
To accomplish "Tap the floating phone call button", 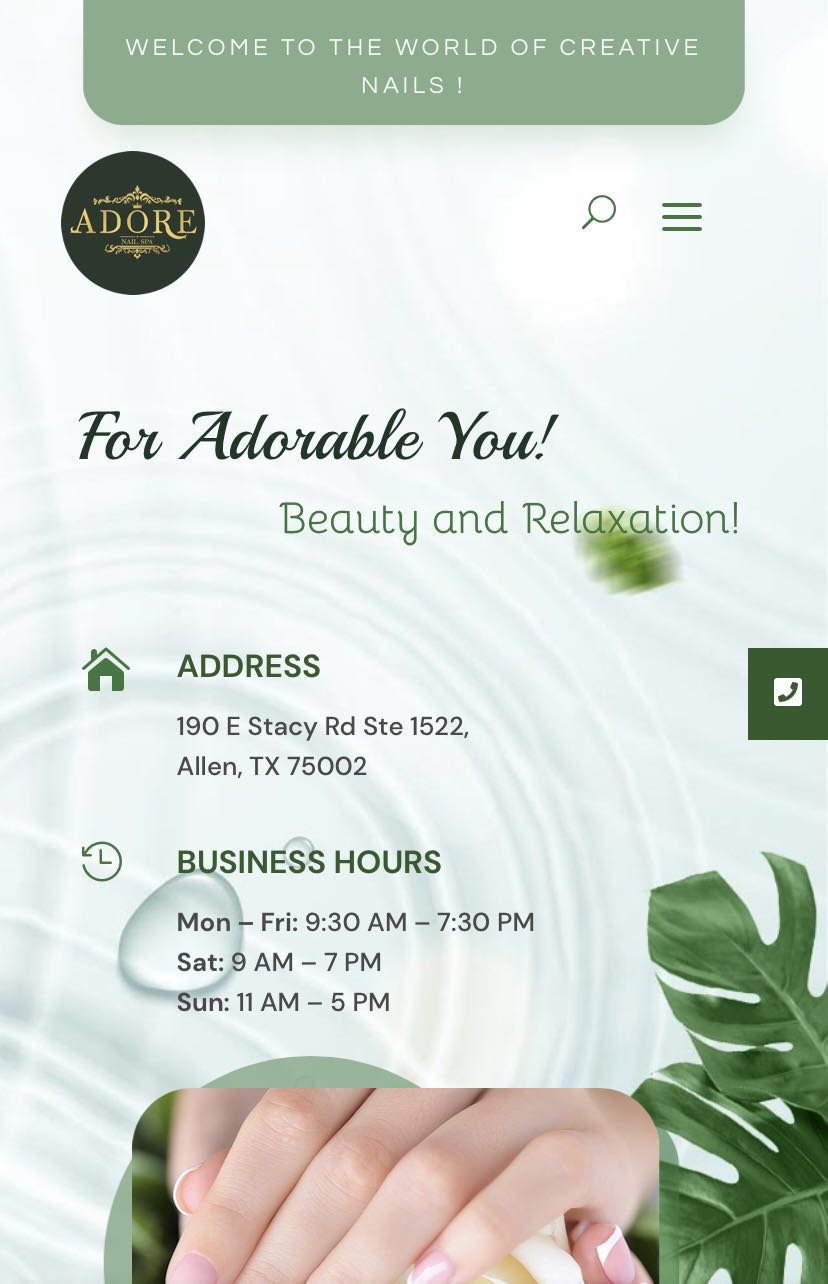I will pos(788,693).
